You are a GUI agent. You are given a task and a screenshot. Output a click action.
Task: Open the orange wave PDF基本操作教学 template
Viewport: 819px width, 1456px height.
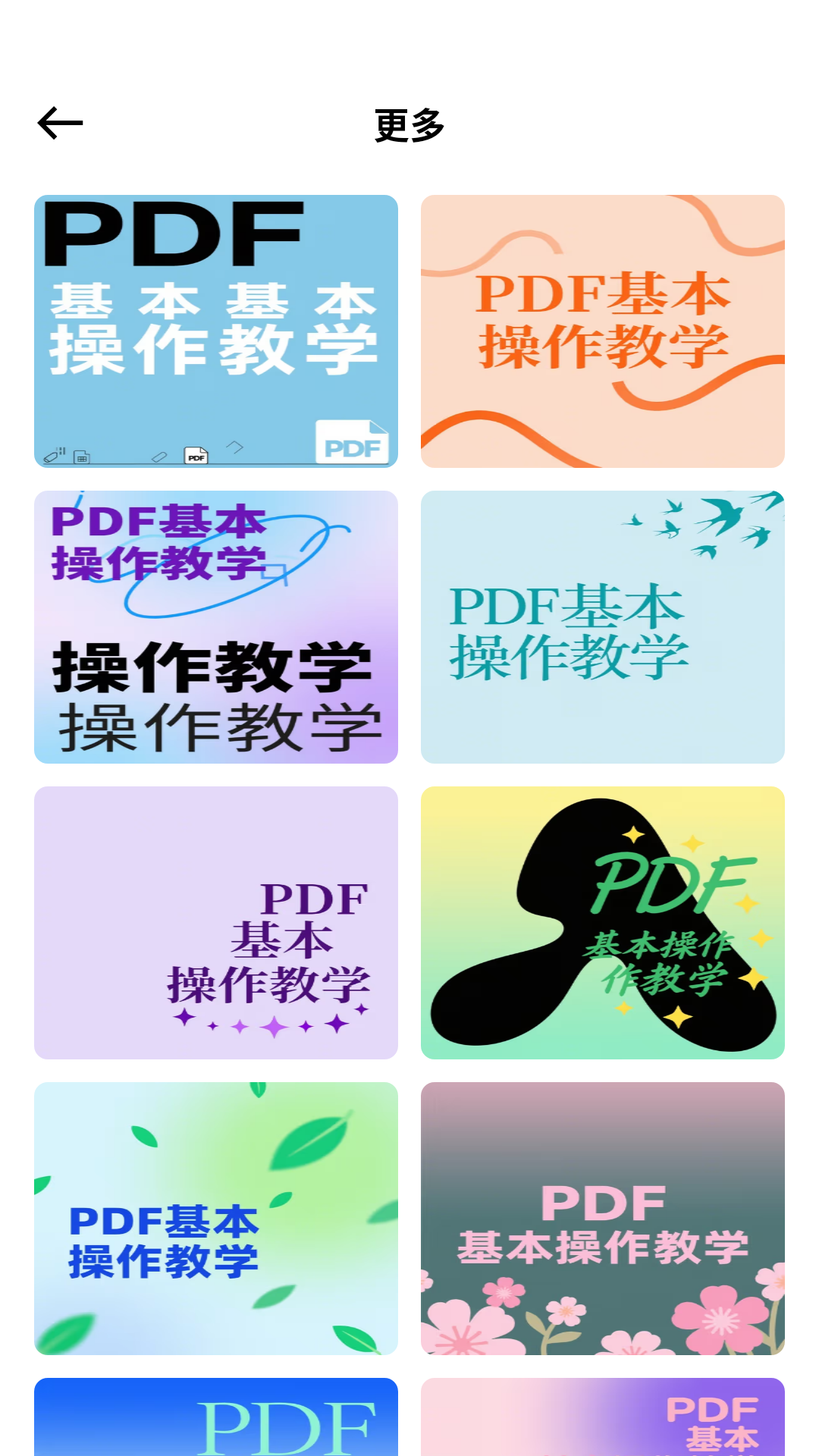coord(602,330)
